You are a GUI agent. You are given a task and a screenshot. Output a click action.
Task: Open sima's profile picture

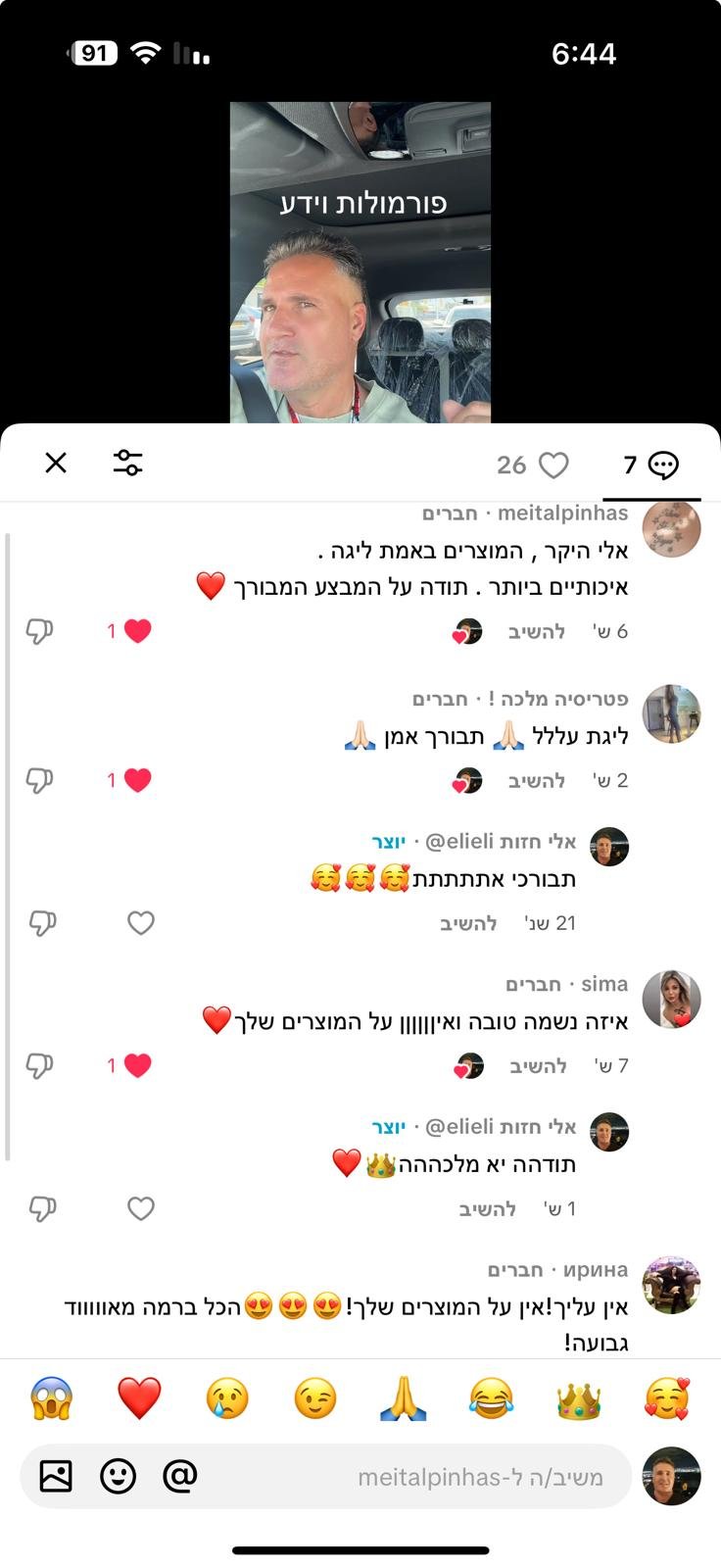tap(671, 1000)
